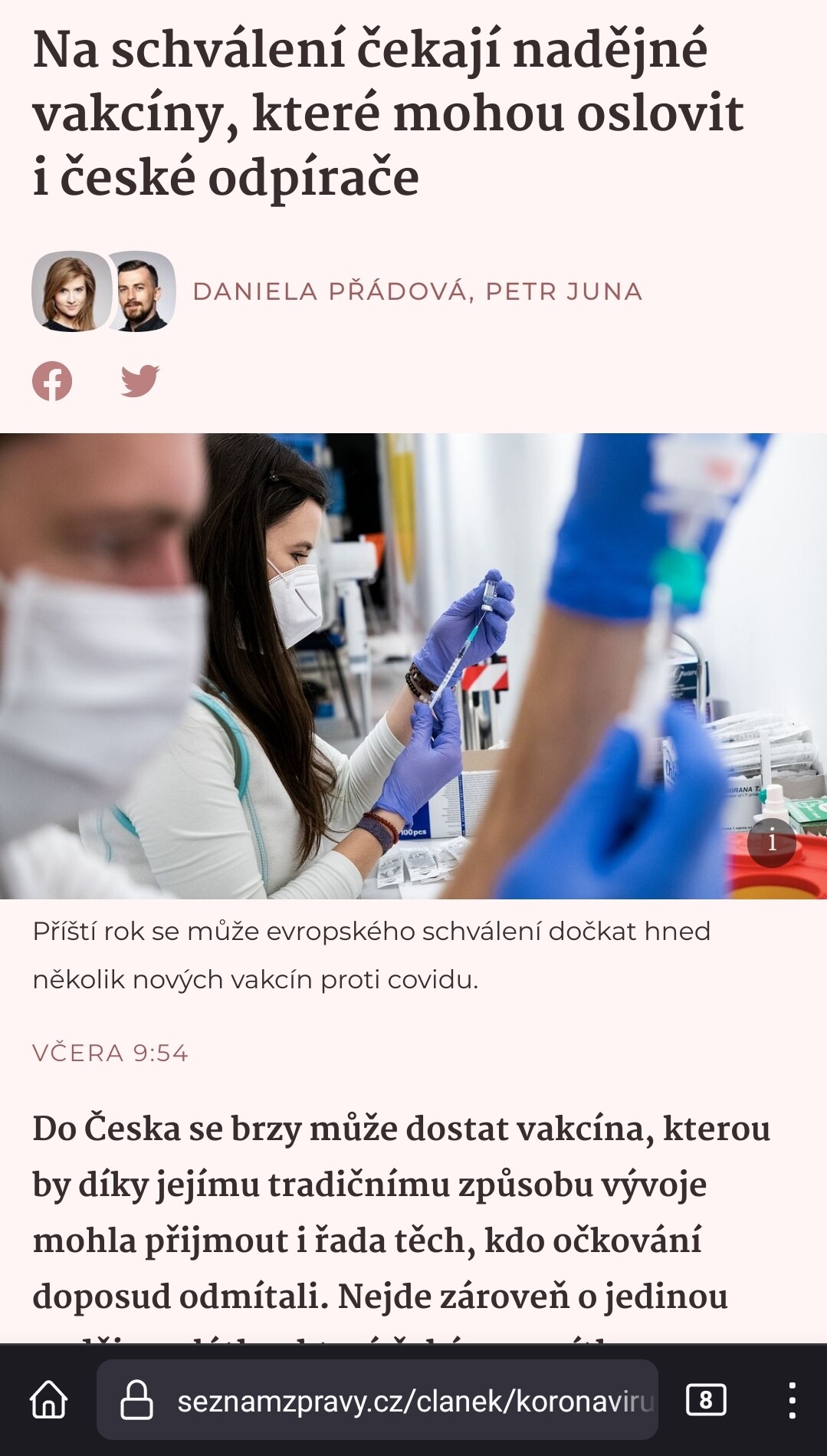Open author names Daniela Přádová, Petr Juna
827x1456 pixels.
417,291
